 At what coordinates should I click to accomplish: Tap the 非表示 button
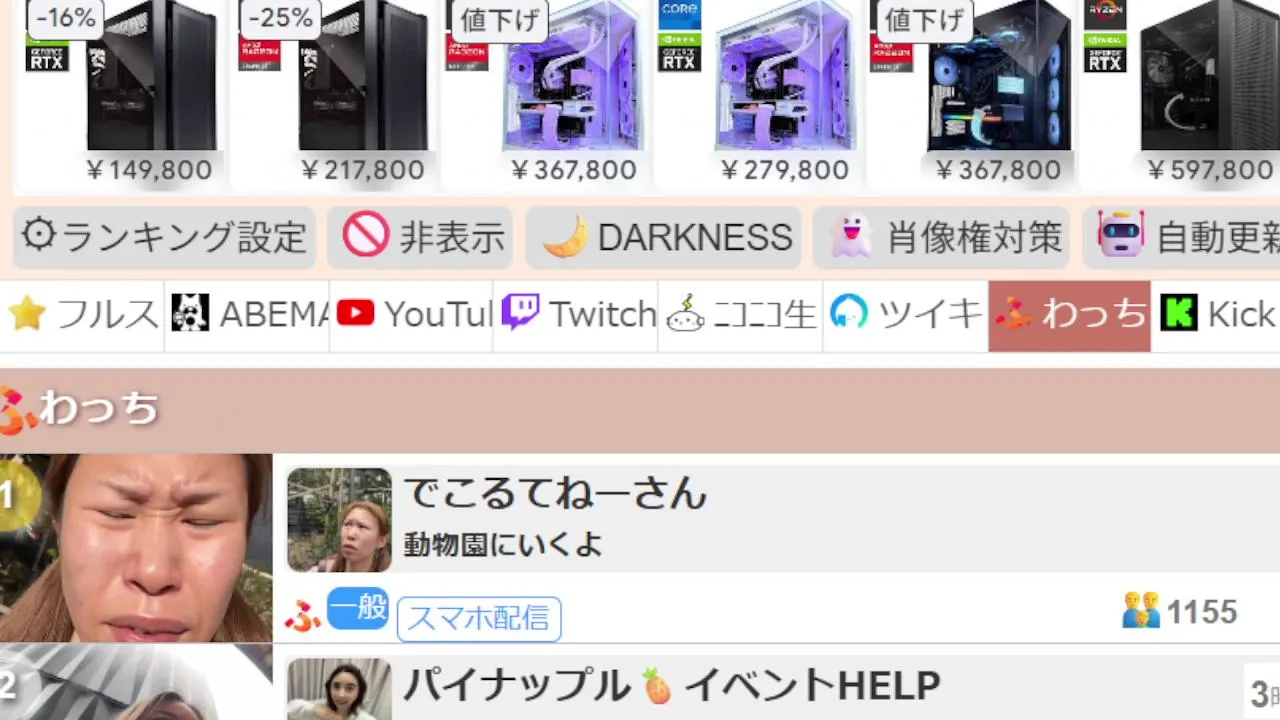coord(422,238)
